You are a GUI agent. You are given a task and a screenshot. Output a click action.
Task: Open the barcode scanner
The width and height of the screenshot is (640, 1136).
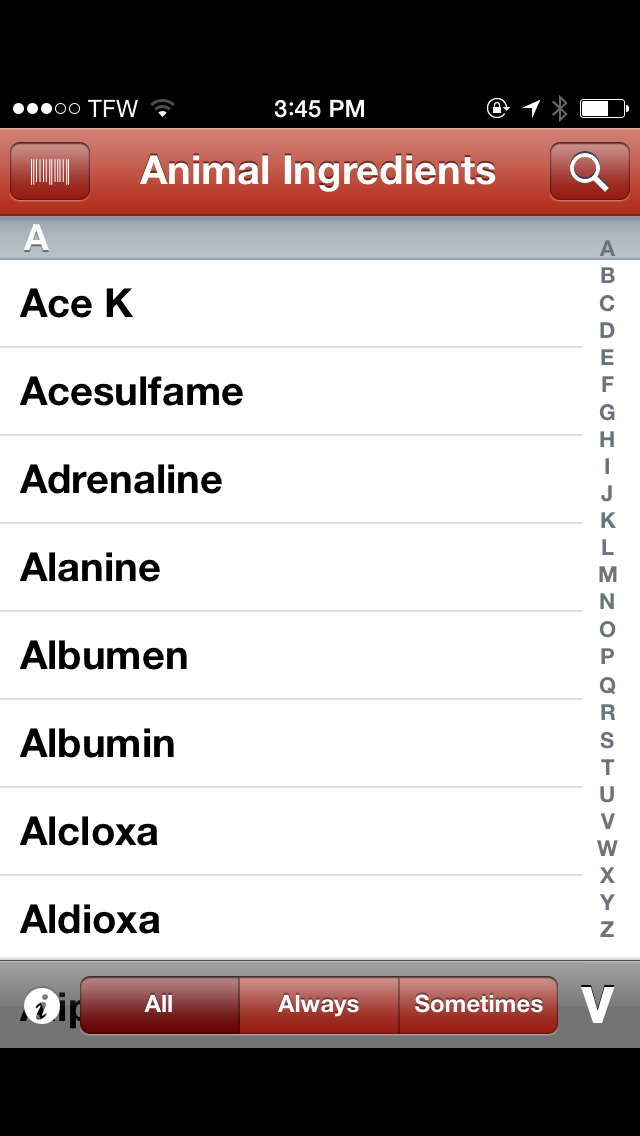(50, 172)
